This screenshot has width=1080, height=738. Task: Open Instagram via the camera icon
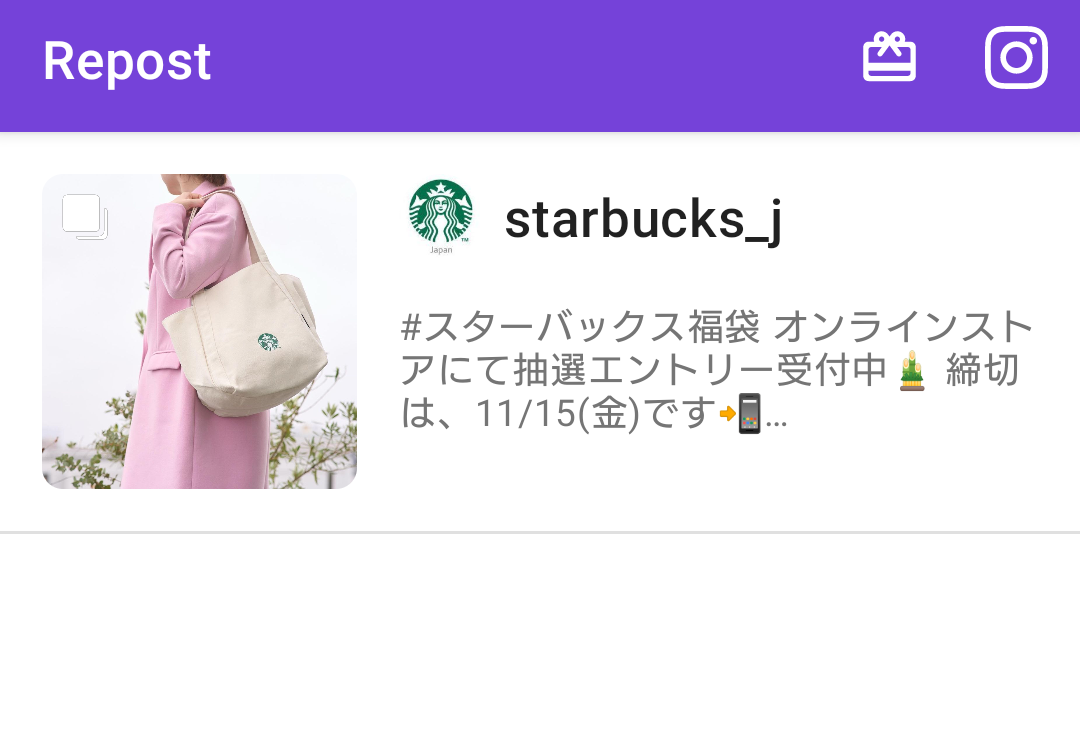pyautogui.click(x=1015, y=58)
